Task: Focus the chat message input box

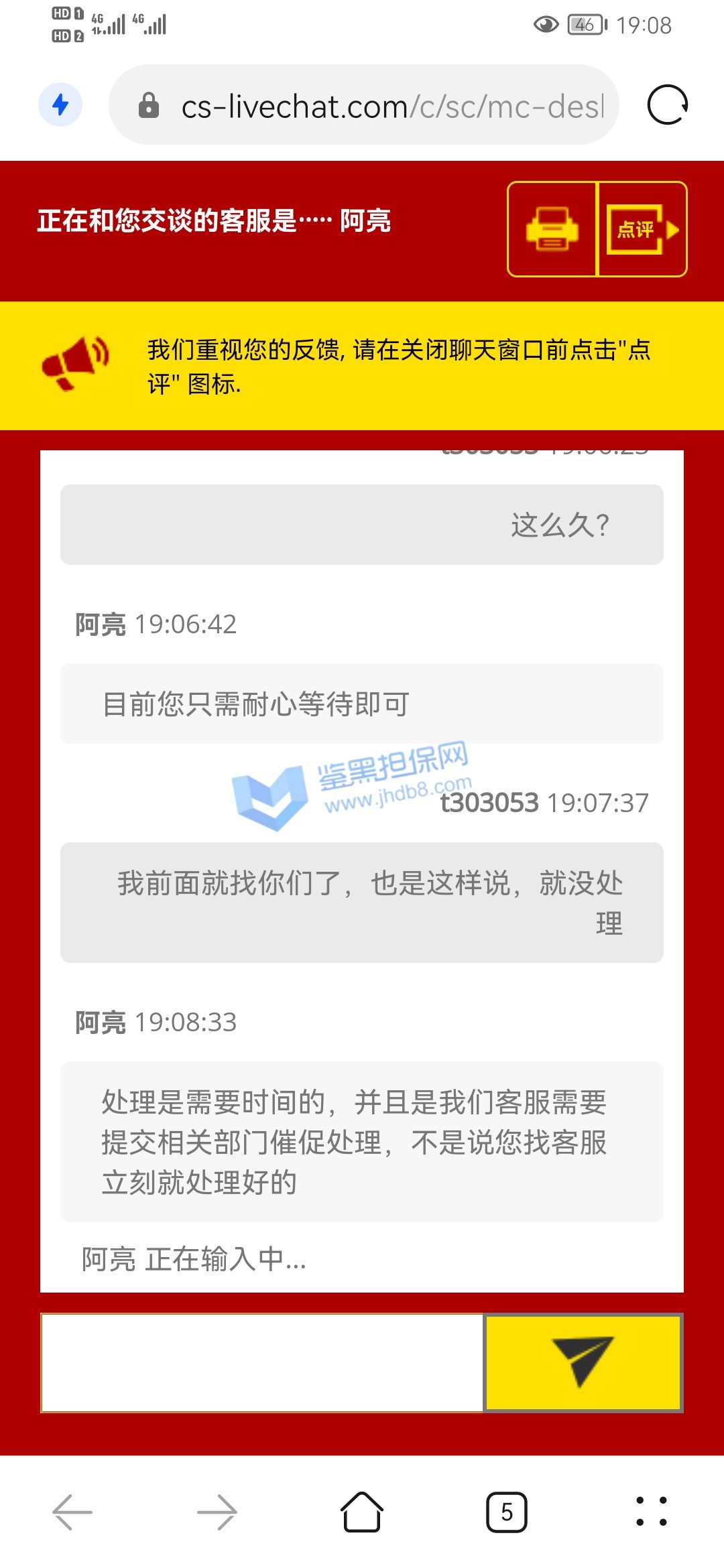Action: tap(262, 1362)
